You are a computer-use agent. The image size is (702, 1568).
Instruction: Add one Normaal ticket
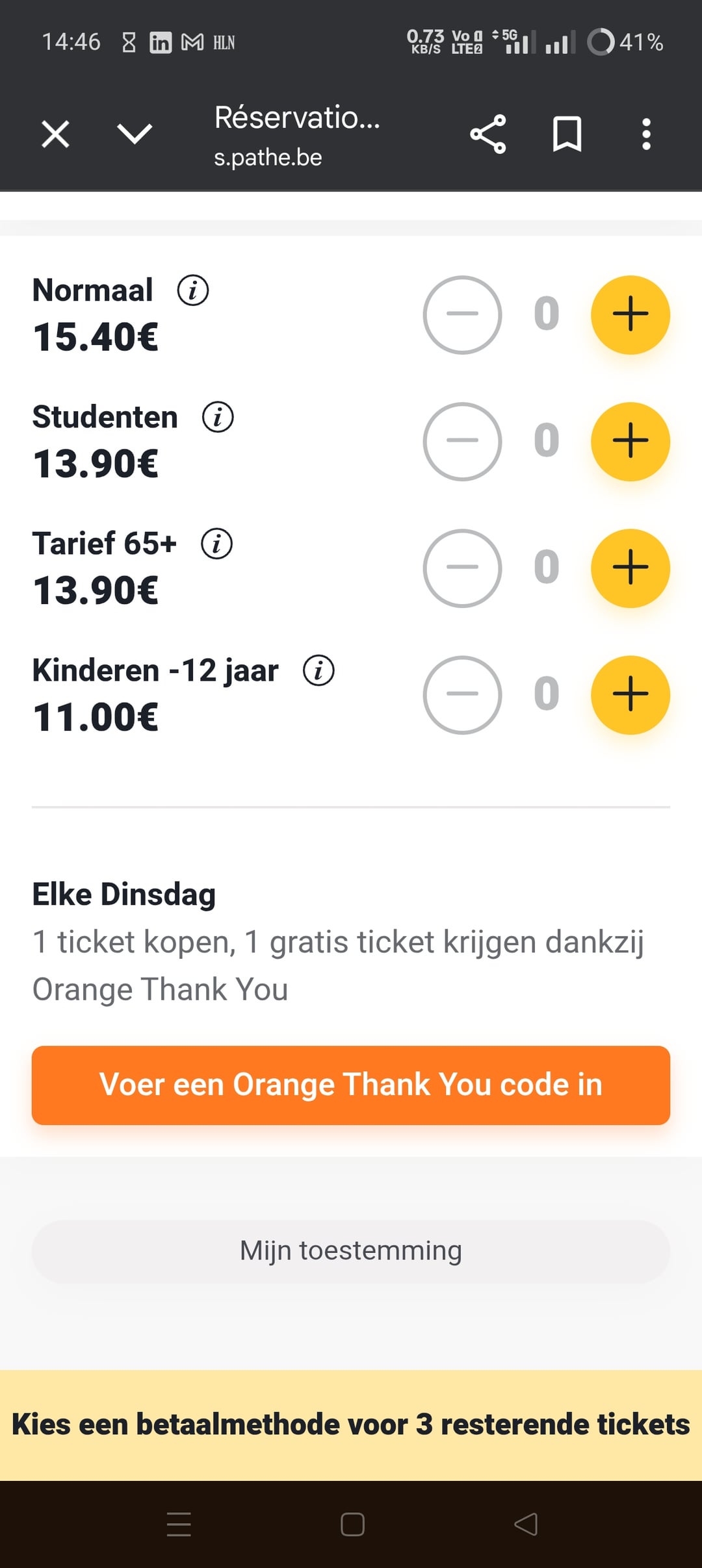[630, 315]
